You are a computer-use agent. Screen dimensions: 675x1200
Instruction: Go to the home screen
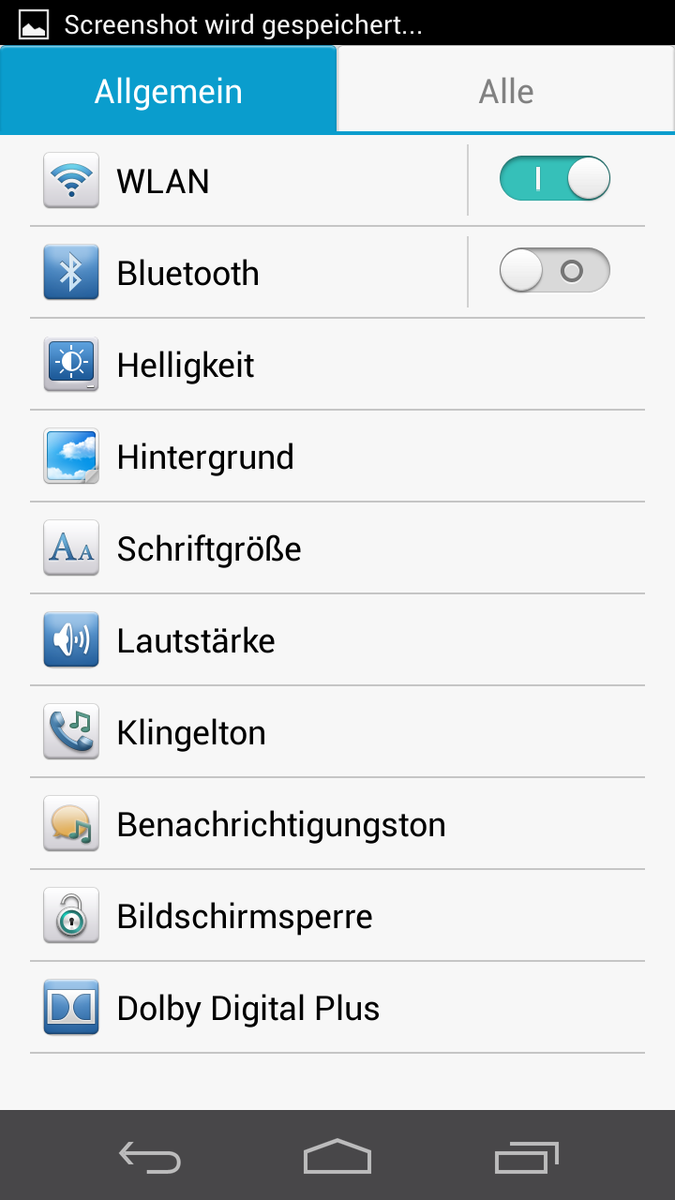337,1157
